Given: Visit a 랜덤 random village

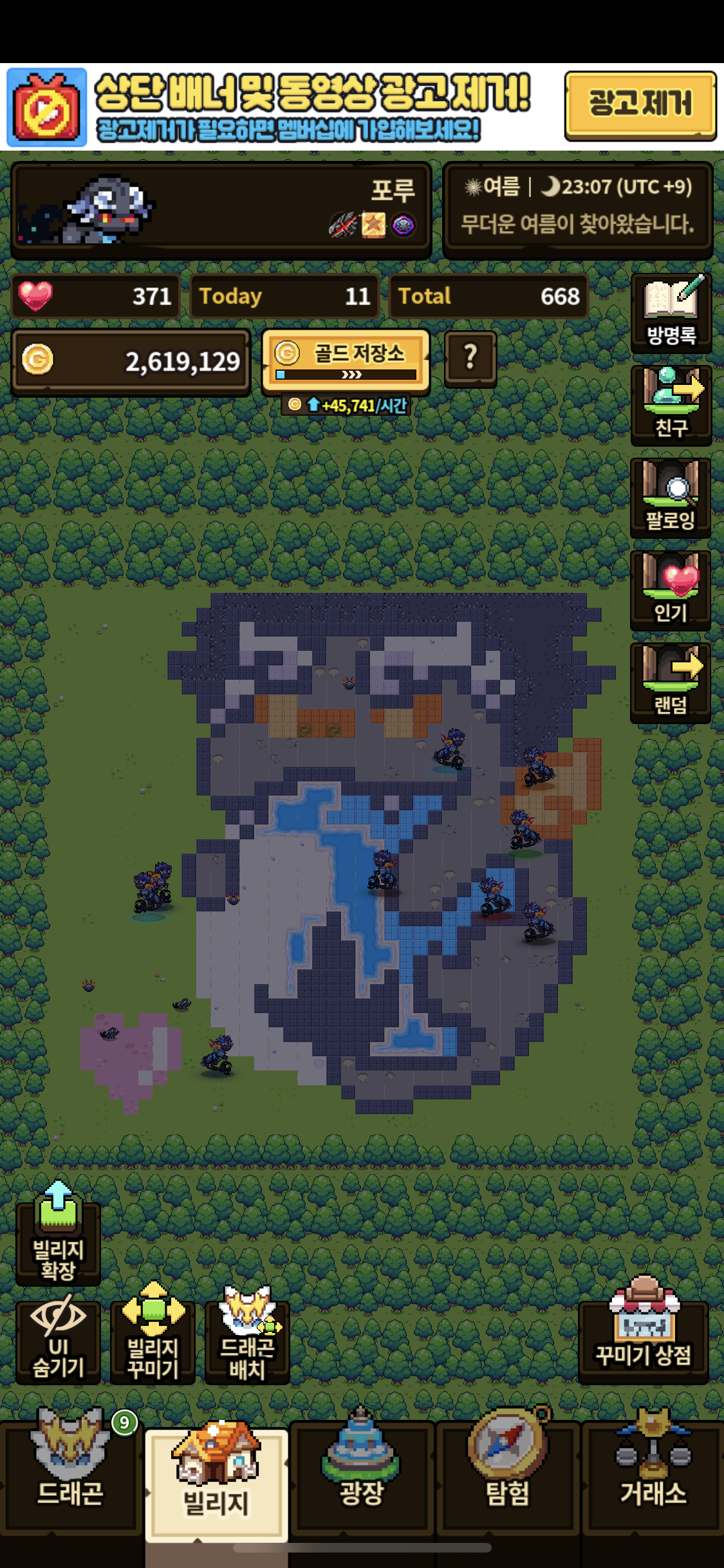Looking at the screenshot, I should pos(671,684).
